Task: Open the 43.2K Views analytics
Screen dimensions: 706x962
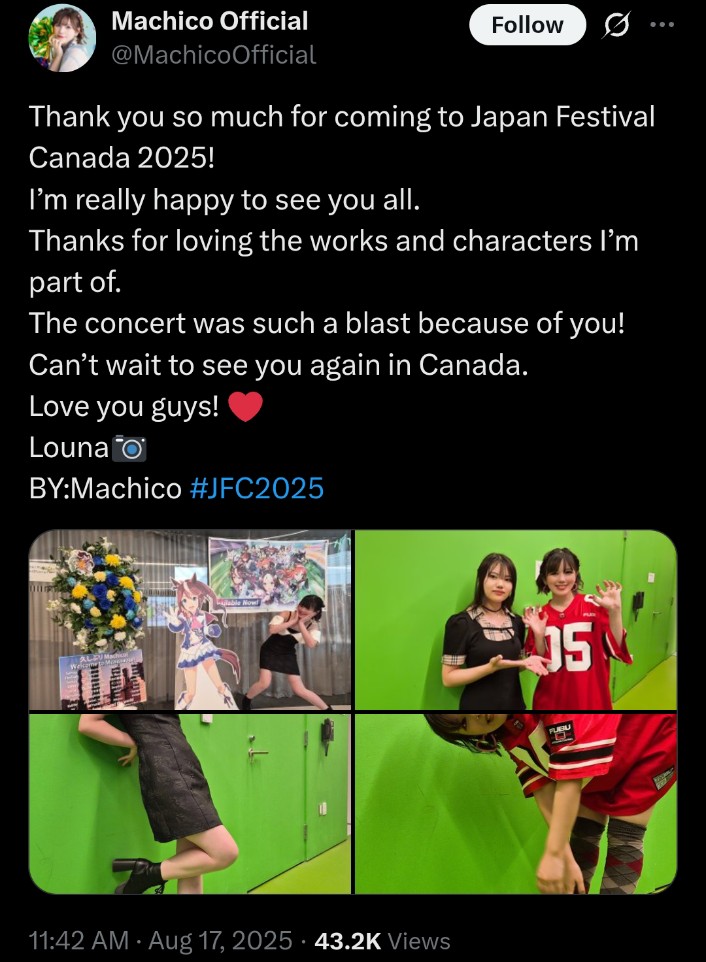Action: (x=382, y=941)
